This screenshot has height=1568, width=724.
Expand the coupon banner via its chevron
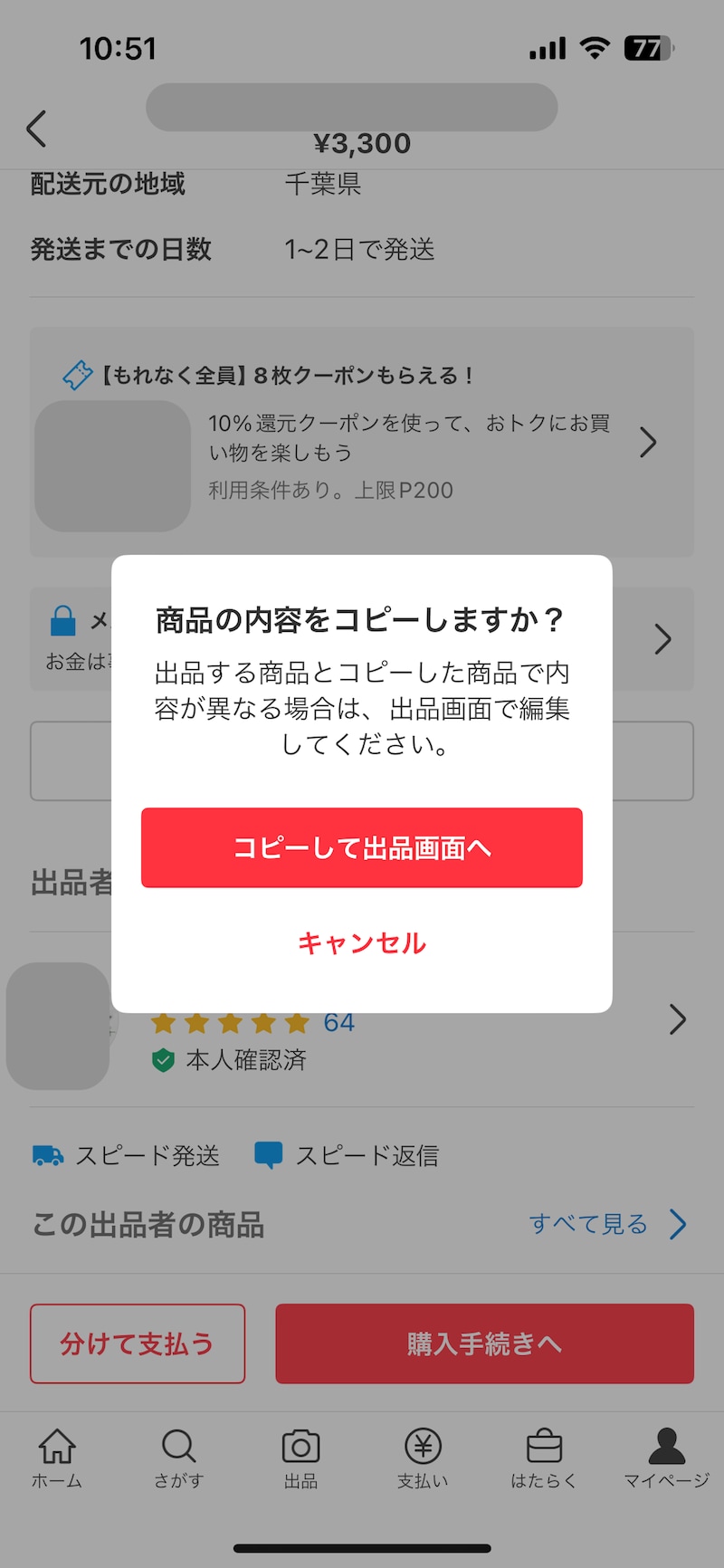coord(648,443)
